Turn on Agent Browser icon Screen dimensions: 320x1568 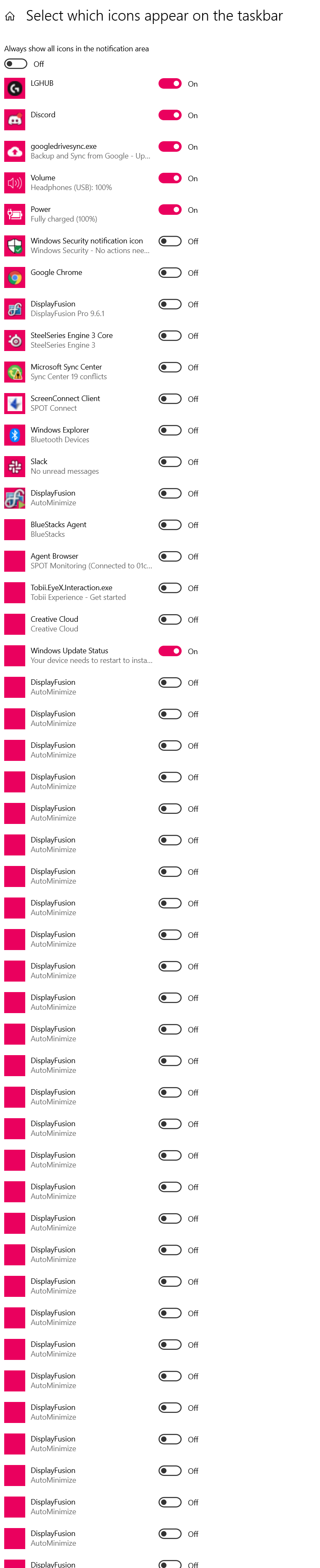coord(170,557)
